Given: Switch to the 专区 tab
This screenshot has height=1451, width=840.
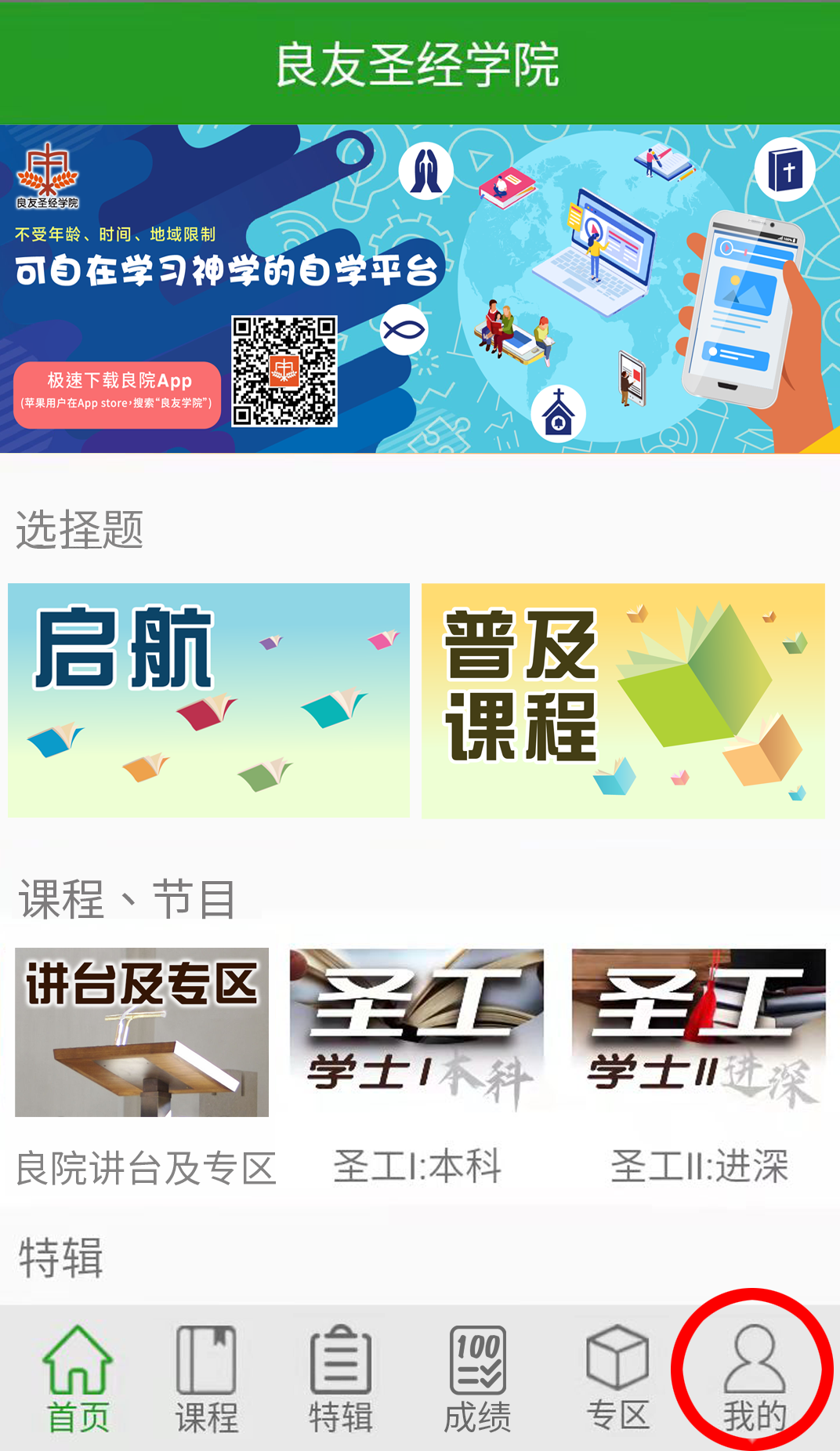Looking at the screenshot, I should click(617, 1379).
